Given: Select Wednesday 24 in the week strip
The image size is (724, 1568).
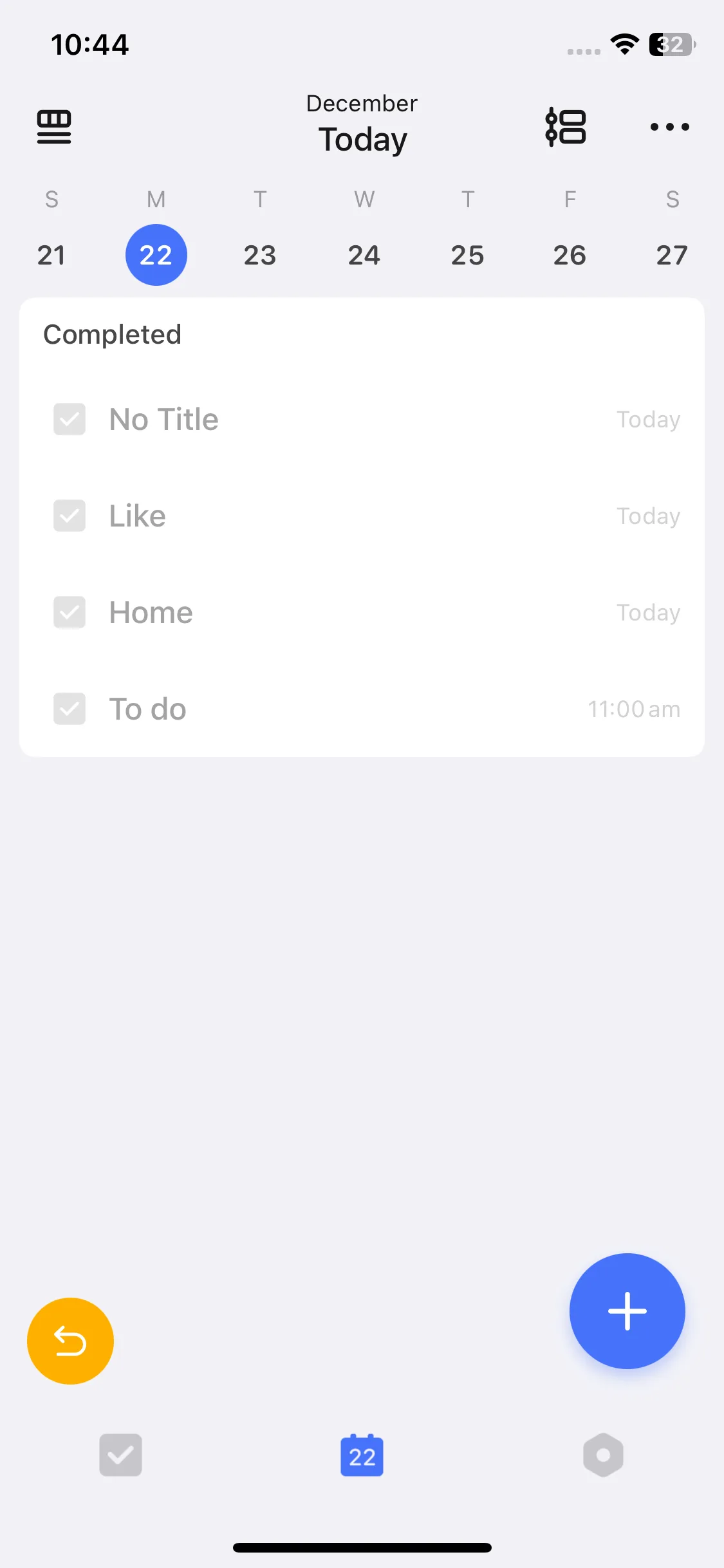Looking at the screenshot, I should [364, 255].
